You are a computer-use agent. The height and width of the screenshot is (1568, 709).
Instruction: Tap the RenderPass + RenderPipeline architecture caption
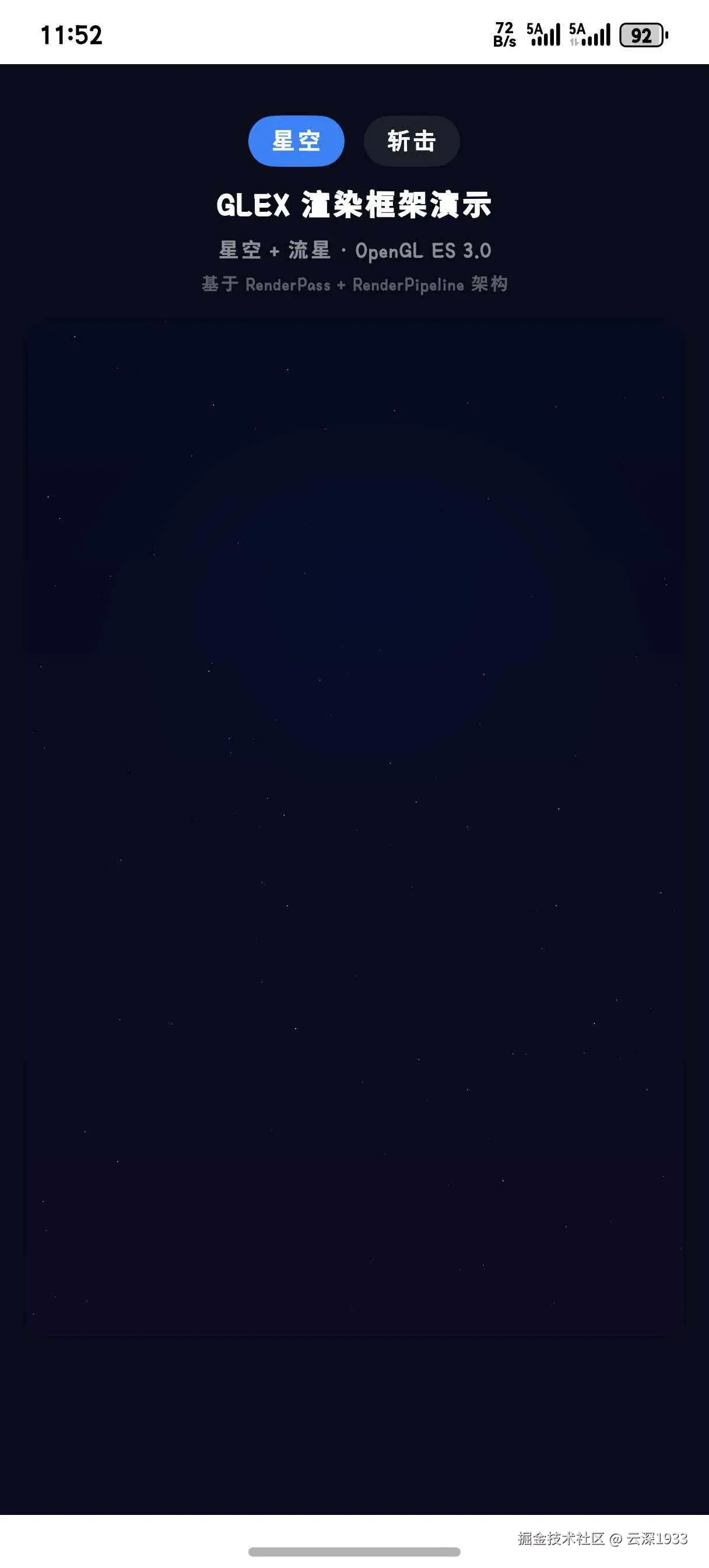[x=354, y=285]
